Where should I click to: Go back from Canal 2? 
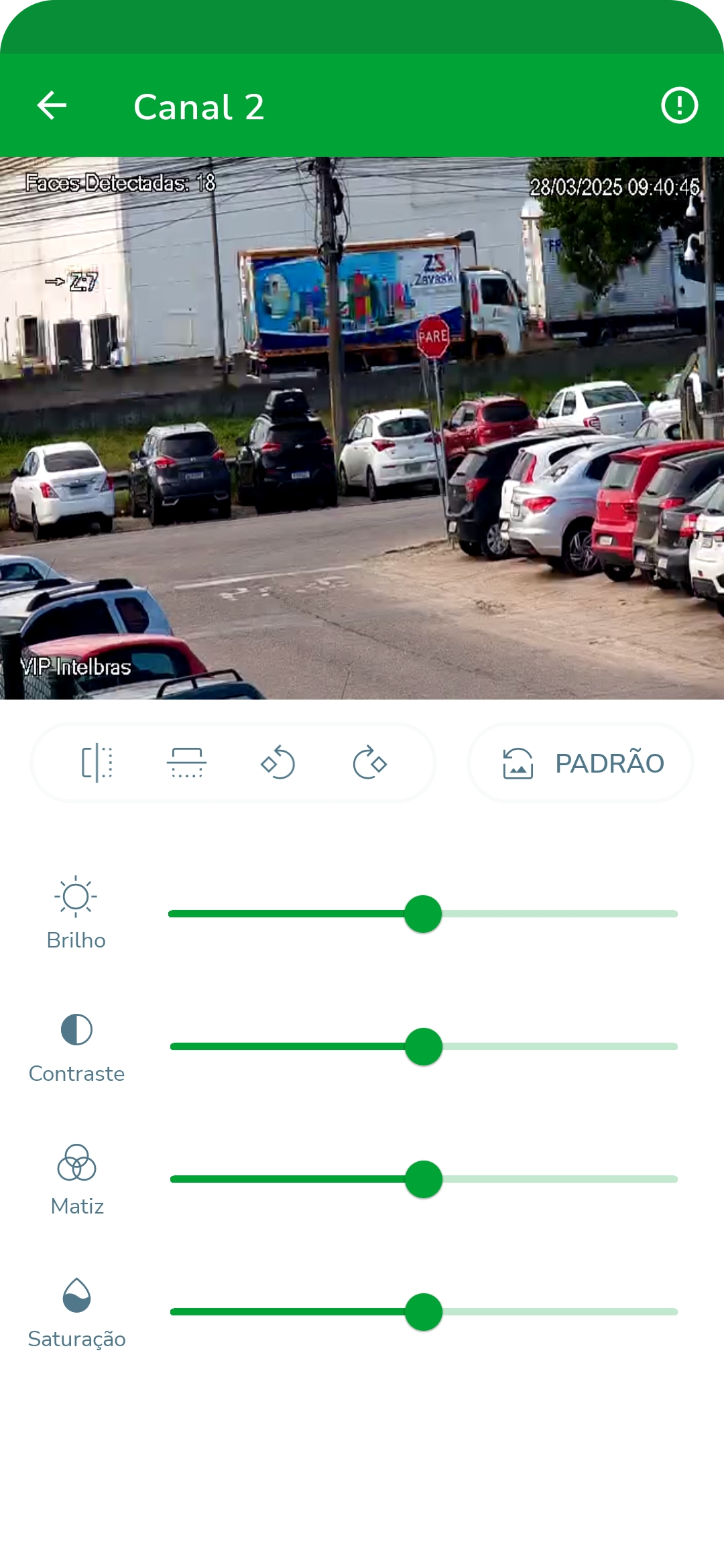click(x=52, y=106)
